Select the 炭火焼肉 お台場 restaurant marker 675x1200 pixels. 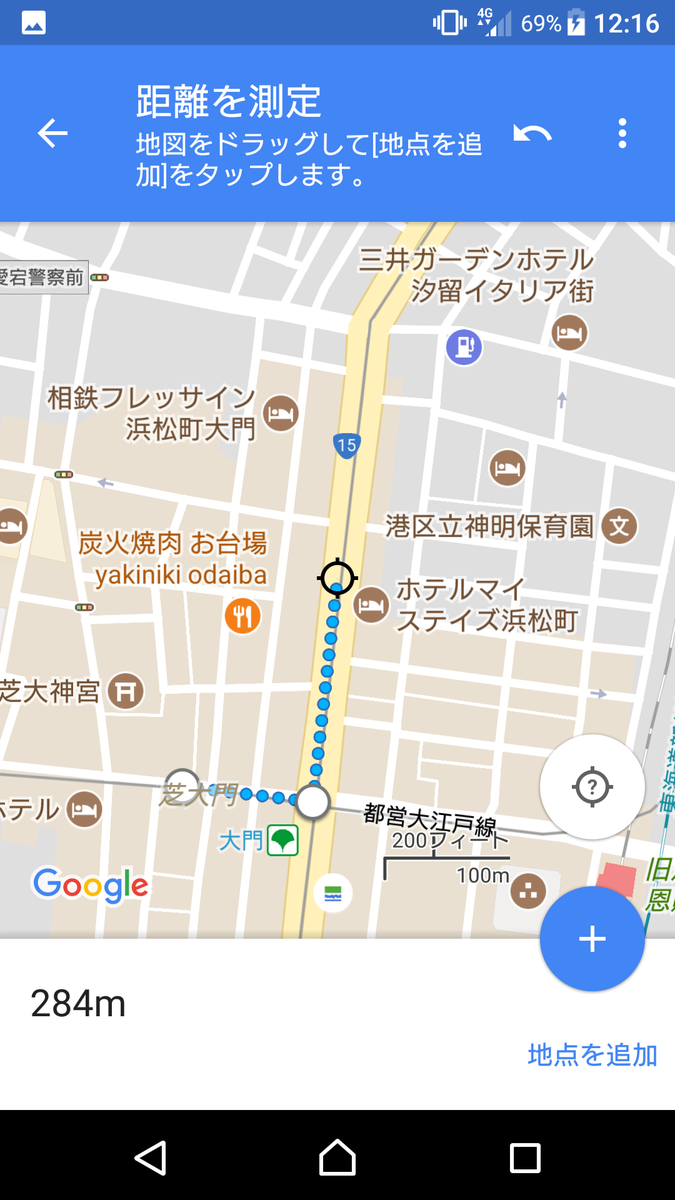[242, 614]
